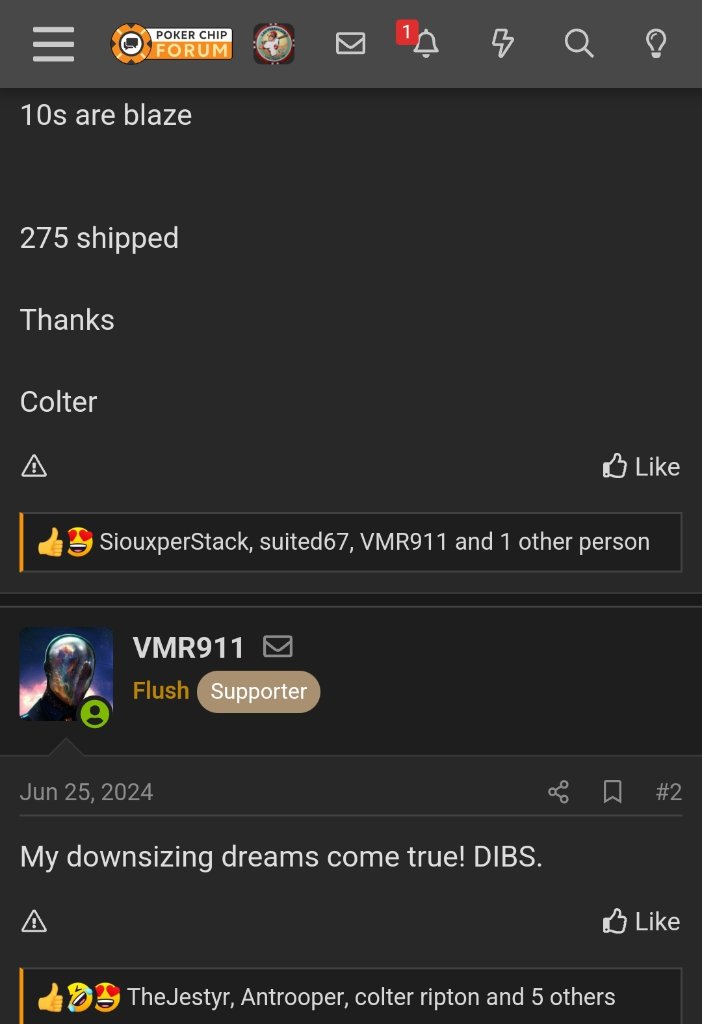This screenshot has height=1024, width=702.
Task: Open permalink for post #2
Action: tap(668, 793)
